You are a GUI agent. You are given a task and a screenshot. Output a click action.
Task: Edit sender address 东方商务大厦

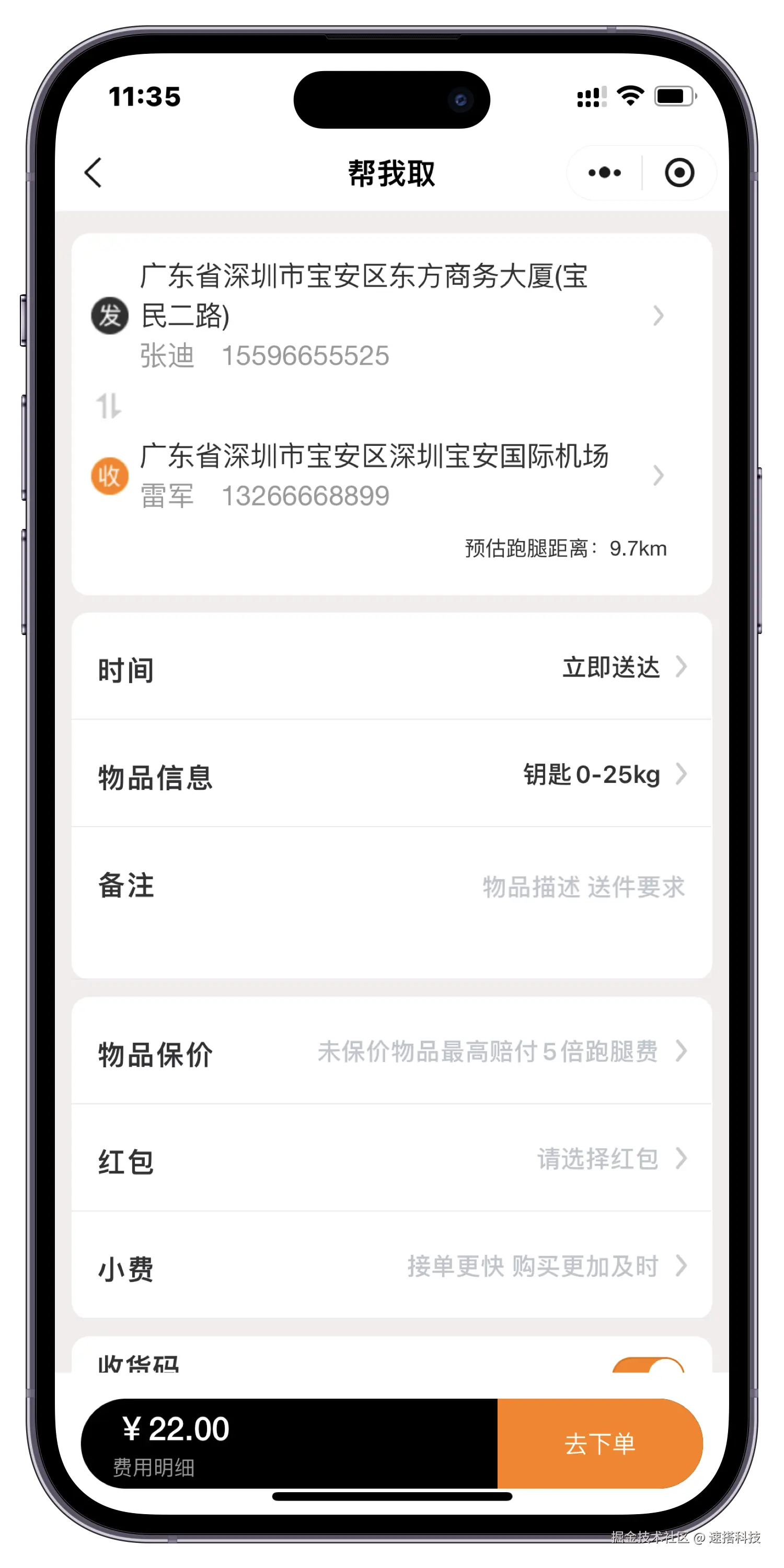click(x=377, y=315)
